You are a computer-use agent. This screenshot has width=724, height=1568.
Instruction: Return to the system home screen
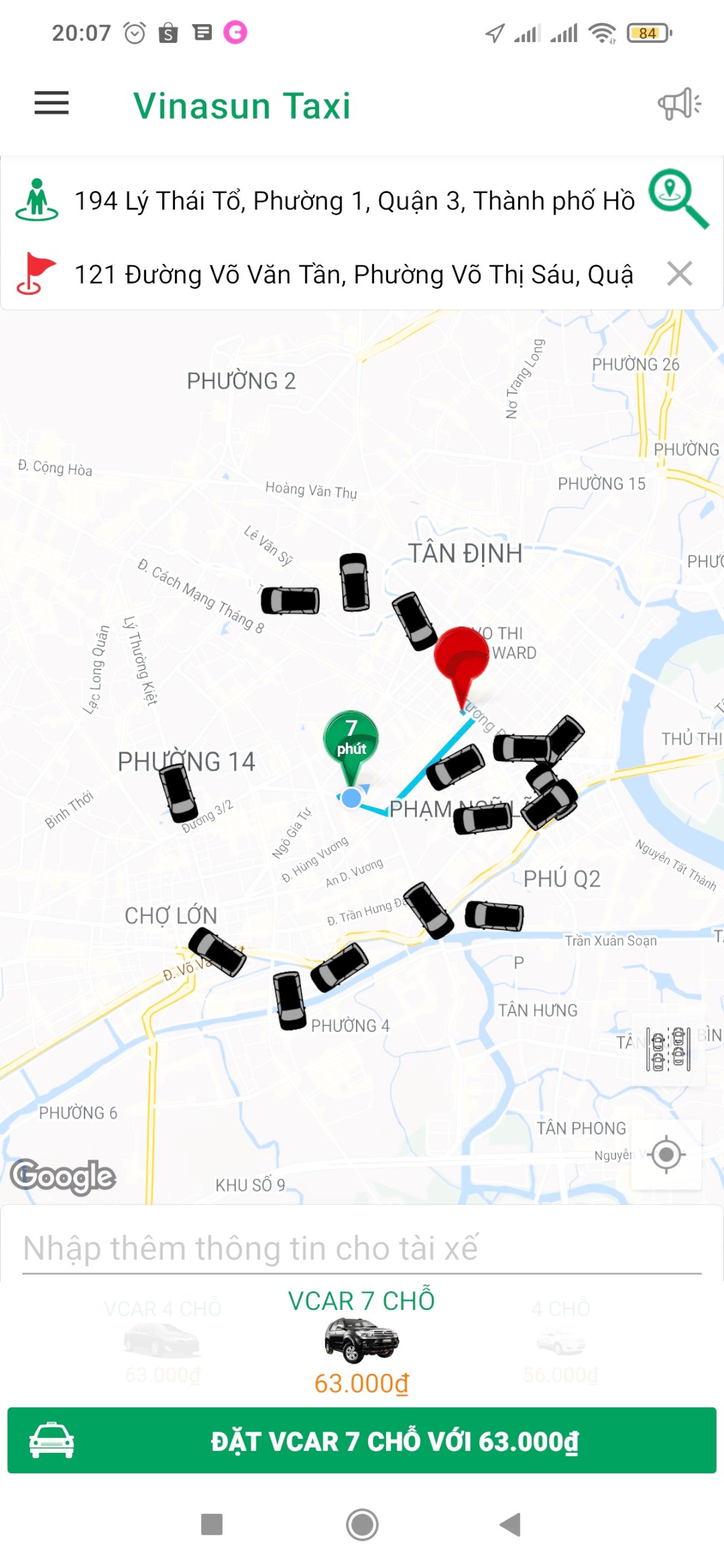(361, 1525)
